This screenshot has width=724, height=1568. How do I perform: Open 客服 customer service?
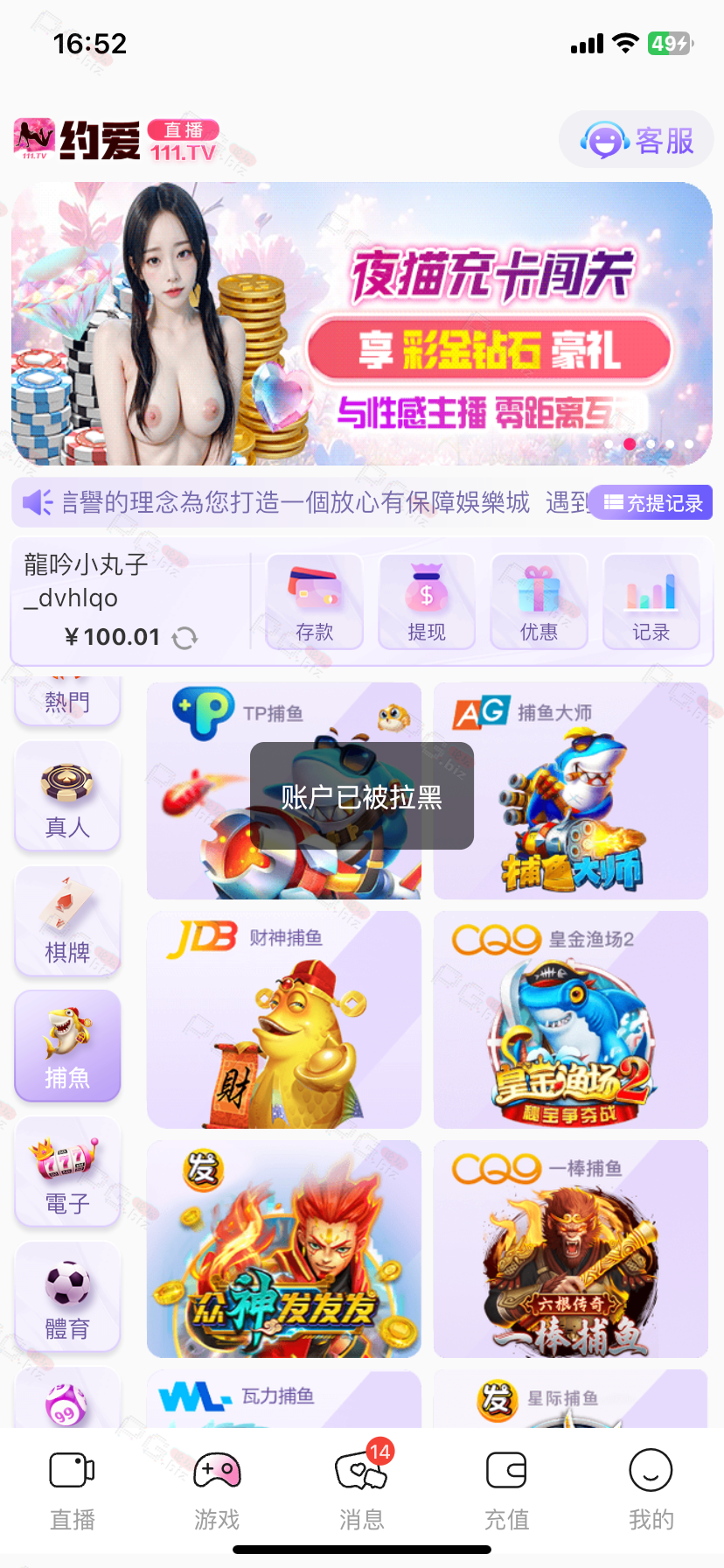click(x=637, y=140)
